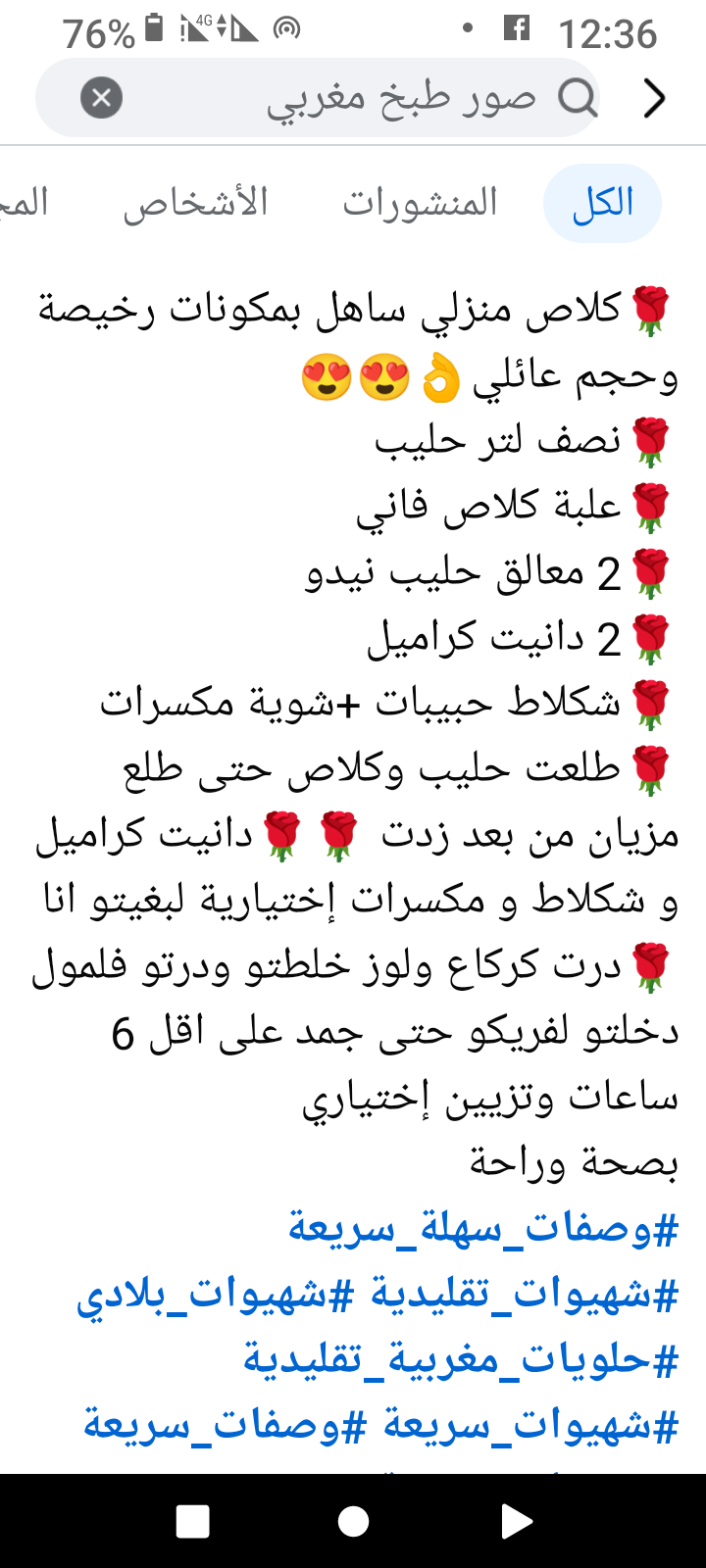Image resolution: width=706 pixels, height=1568 pixels.
Task: Open hashtag #حلويات_مغربية_تقليدية
Action: tap(461, 1360)
